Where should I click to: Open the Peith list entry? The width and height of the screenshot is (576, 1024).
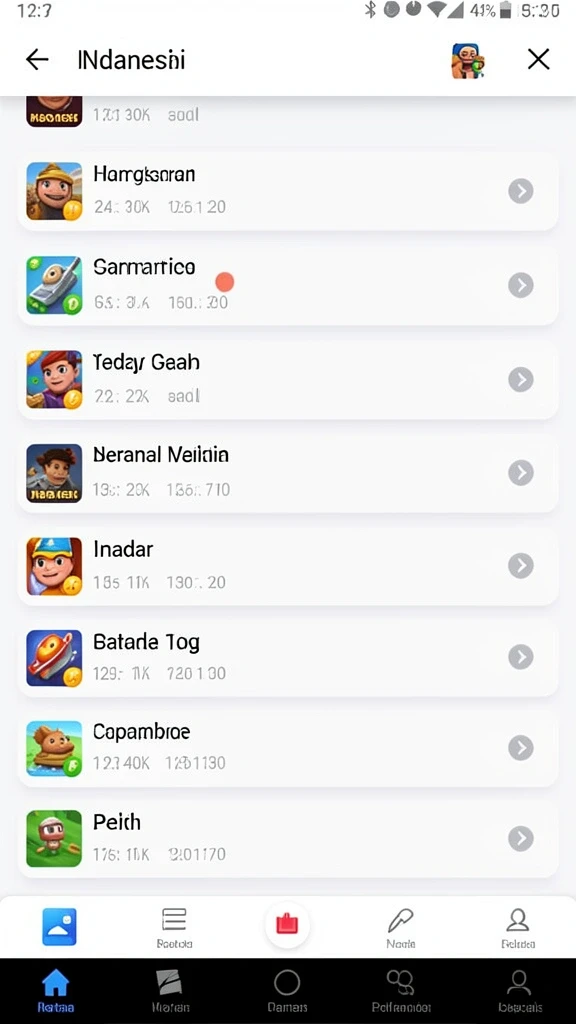(x=288, y=839)
